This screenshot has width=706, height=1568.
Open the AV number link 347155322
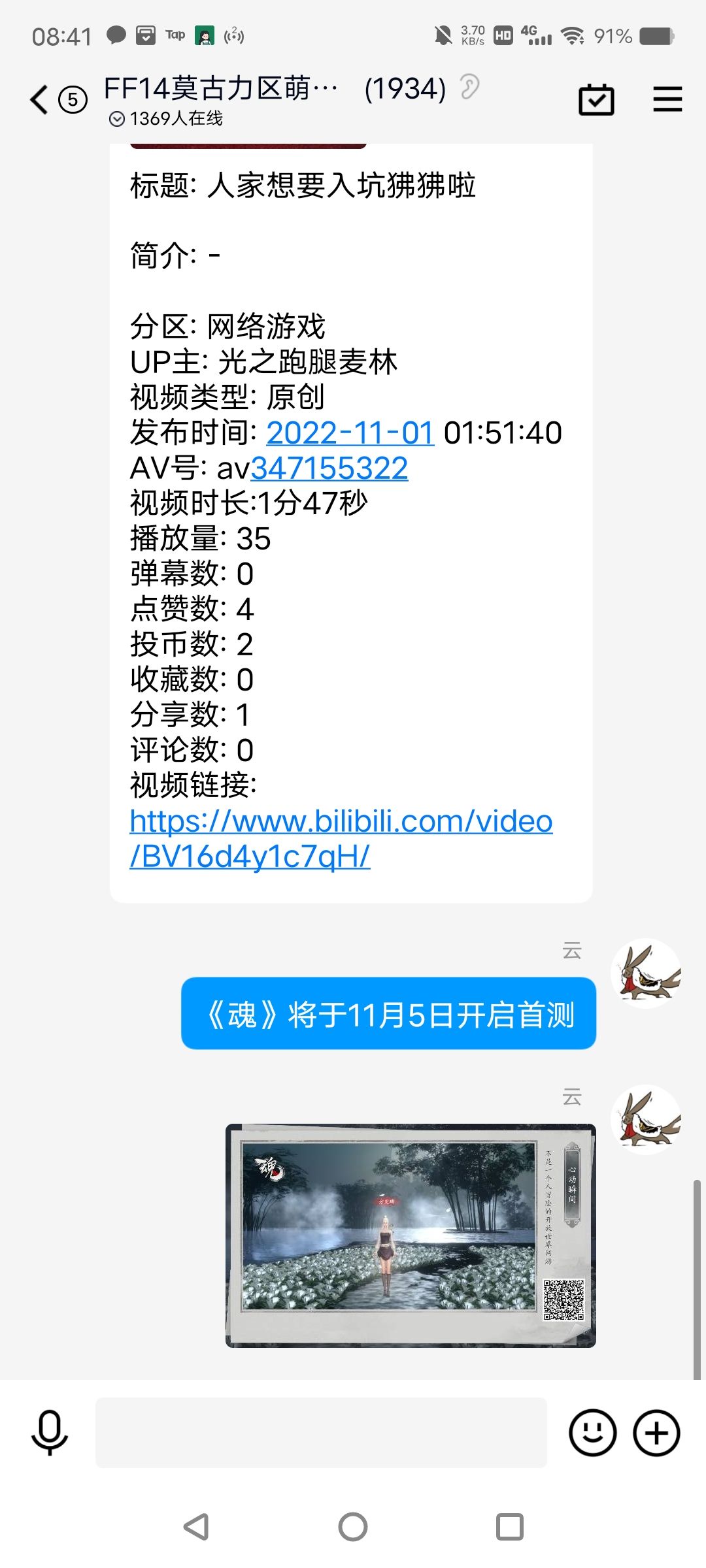click(329, 468)
